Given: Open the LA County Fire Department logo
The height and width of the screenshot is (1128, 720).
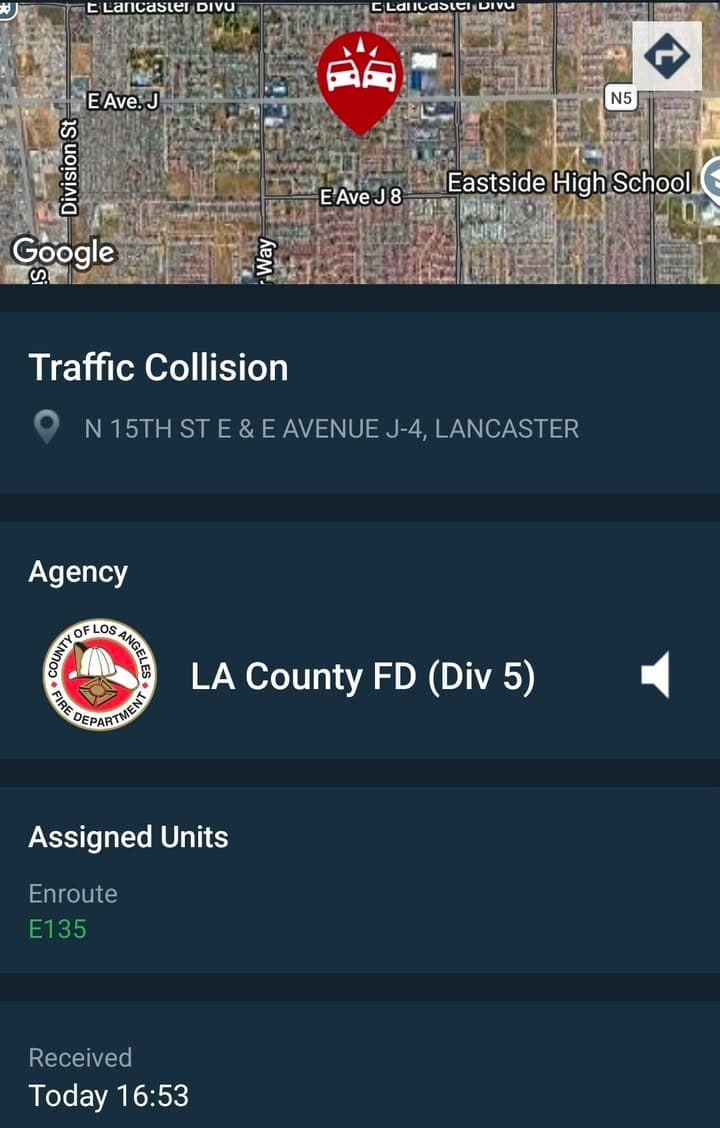Looking at the screenshot, I should coord(96,676).
